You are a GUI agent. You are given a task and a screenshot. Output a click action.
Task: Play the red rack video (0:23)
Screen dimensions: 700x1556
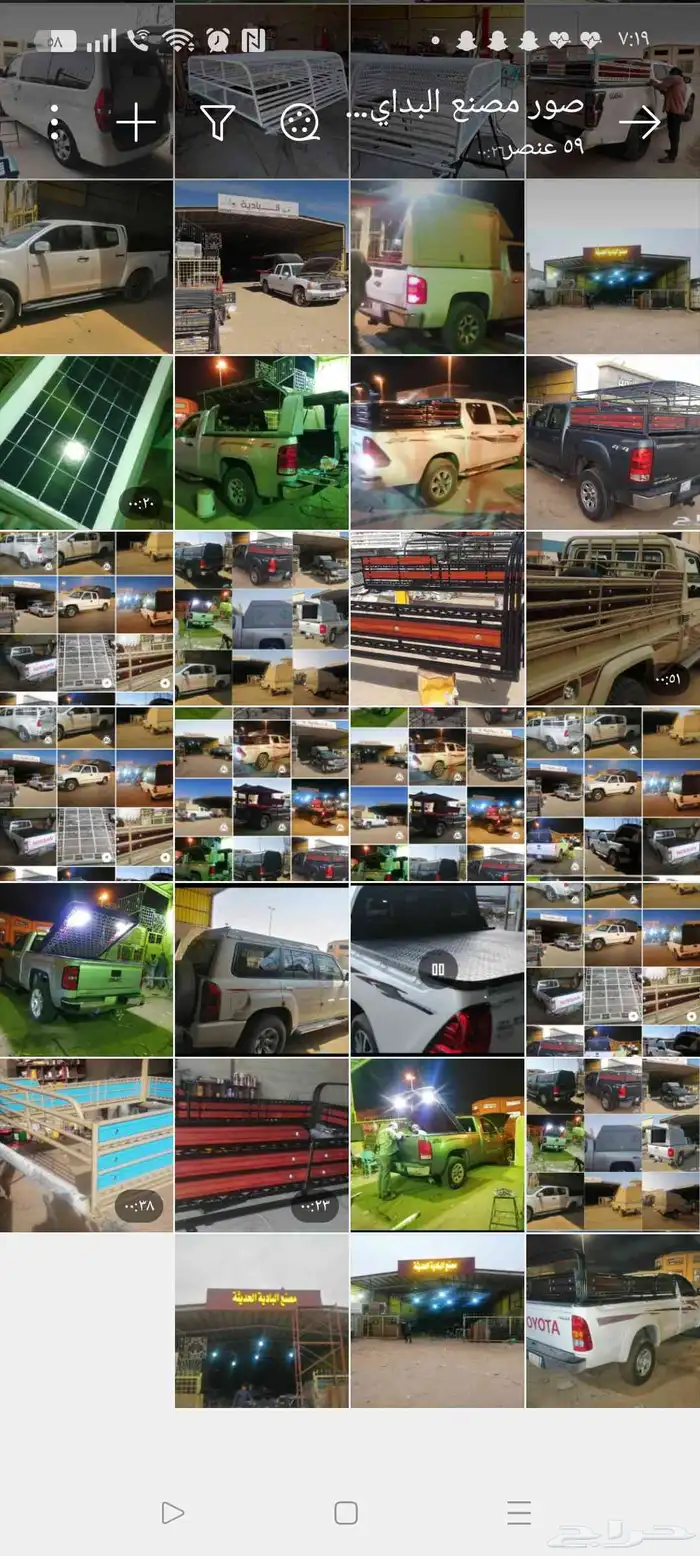click(x=261, y=1144)
